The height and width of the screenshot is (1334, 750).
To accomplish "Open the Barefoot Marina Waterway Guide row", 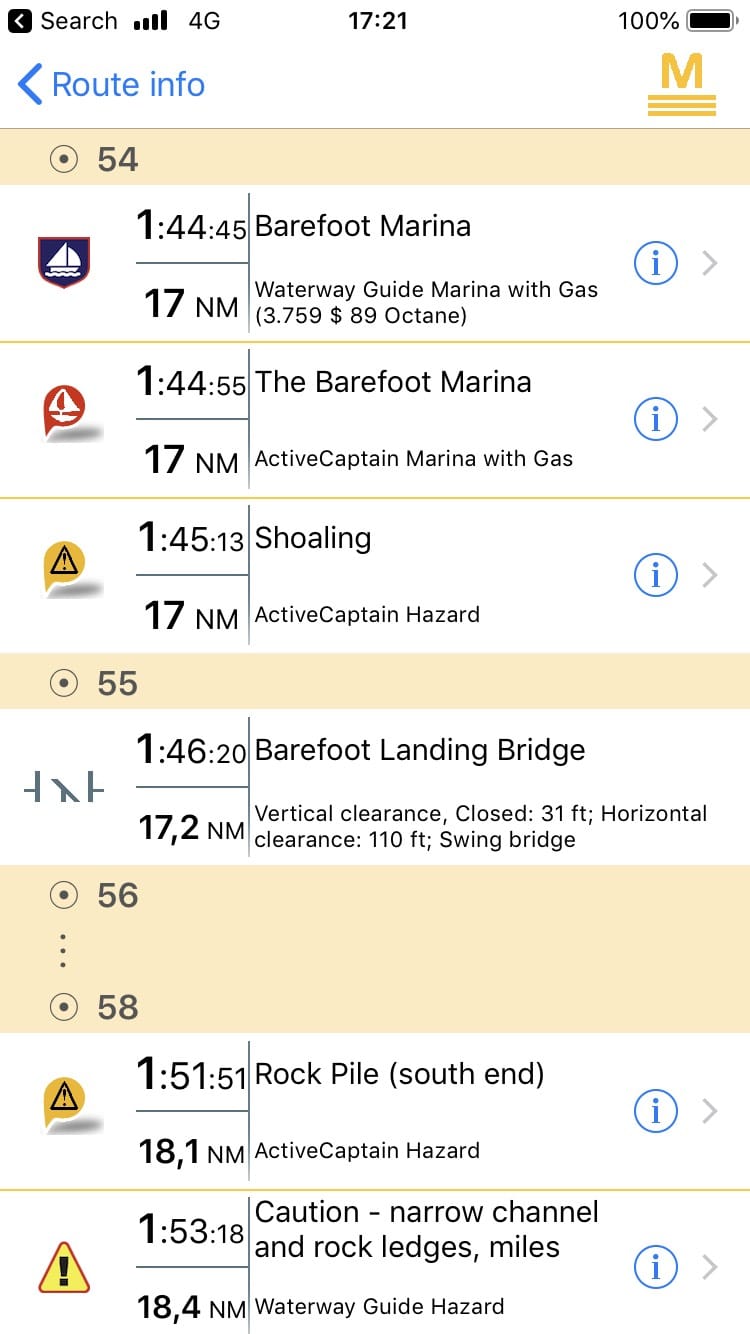I will coord(375,263).
